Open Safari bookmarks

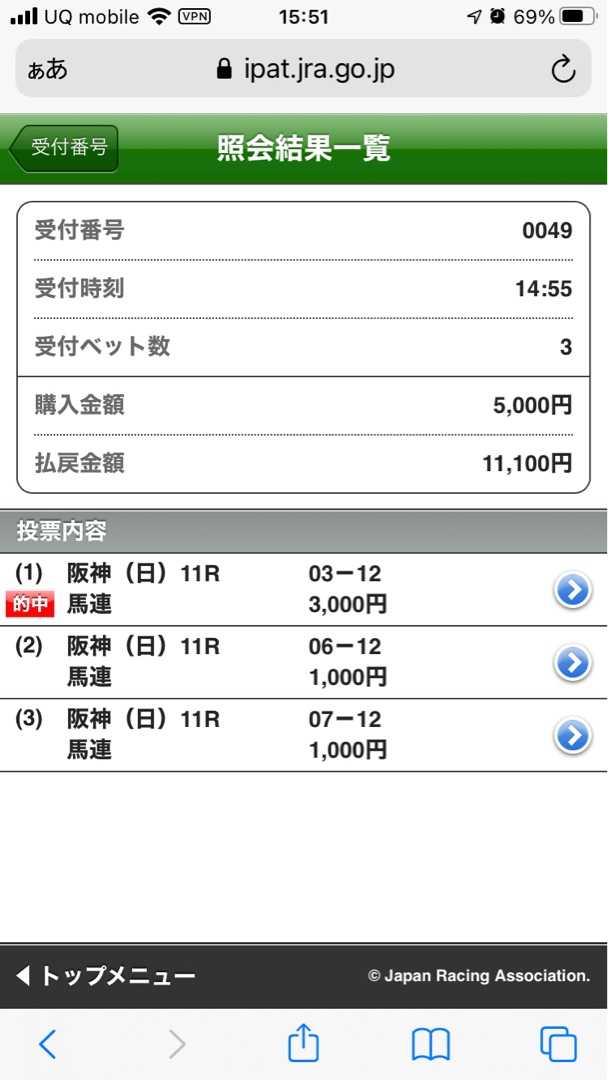431,1045
